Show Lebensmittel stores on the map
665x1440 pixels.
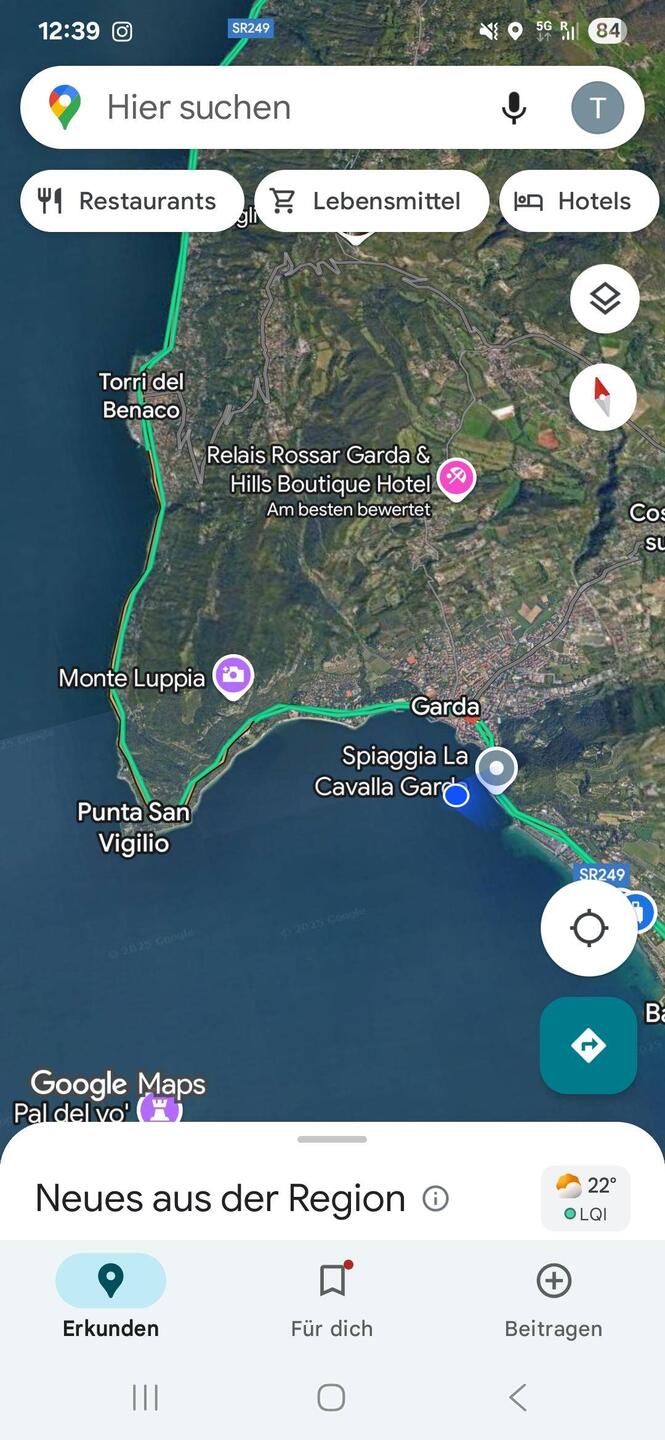(x=370, y=201)
